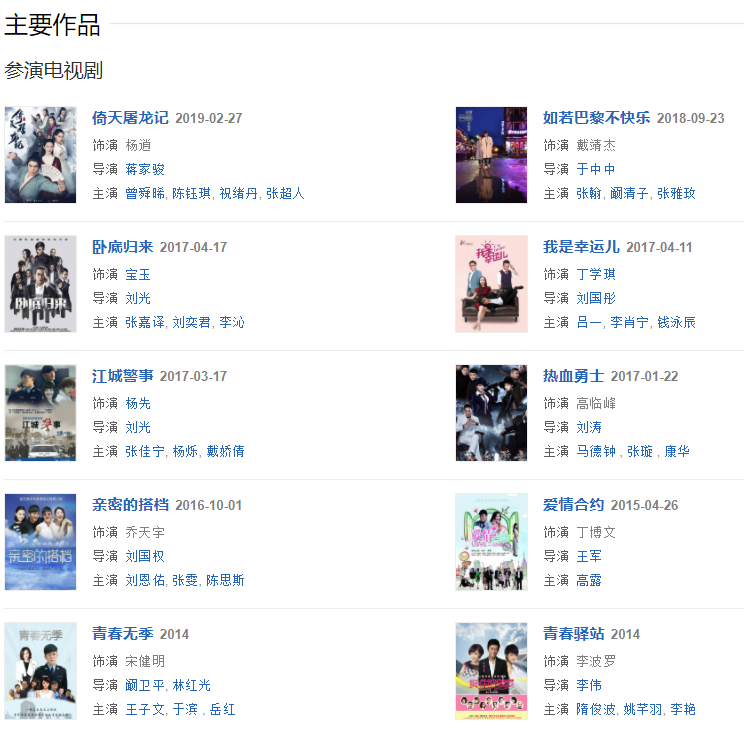This screenshot has height=735, width=744.
Task: Open the 亲密的搭档 title link
Action: 130,505
